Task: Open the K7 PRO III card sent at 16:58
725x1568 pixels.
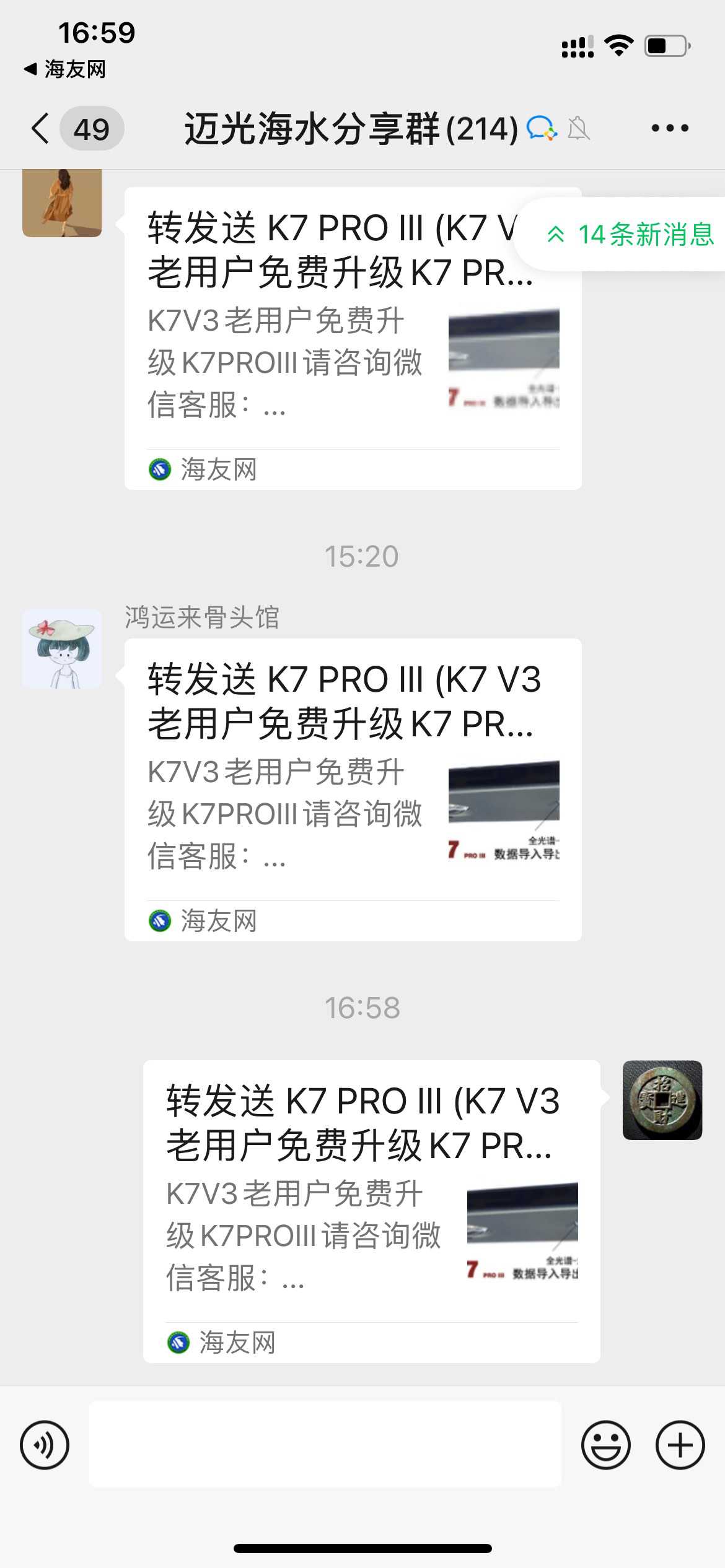Action: coord(371,1211)
